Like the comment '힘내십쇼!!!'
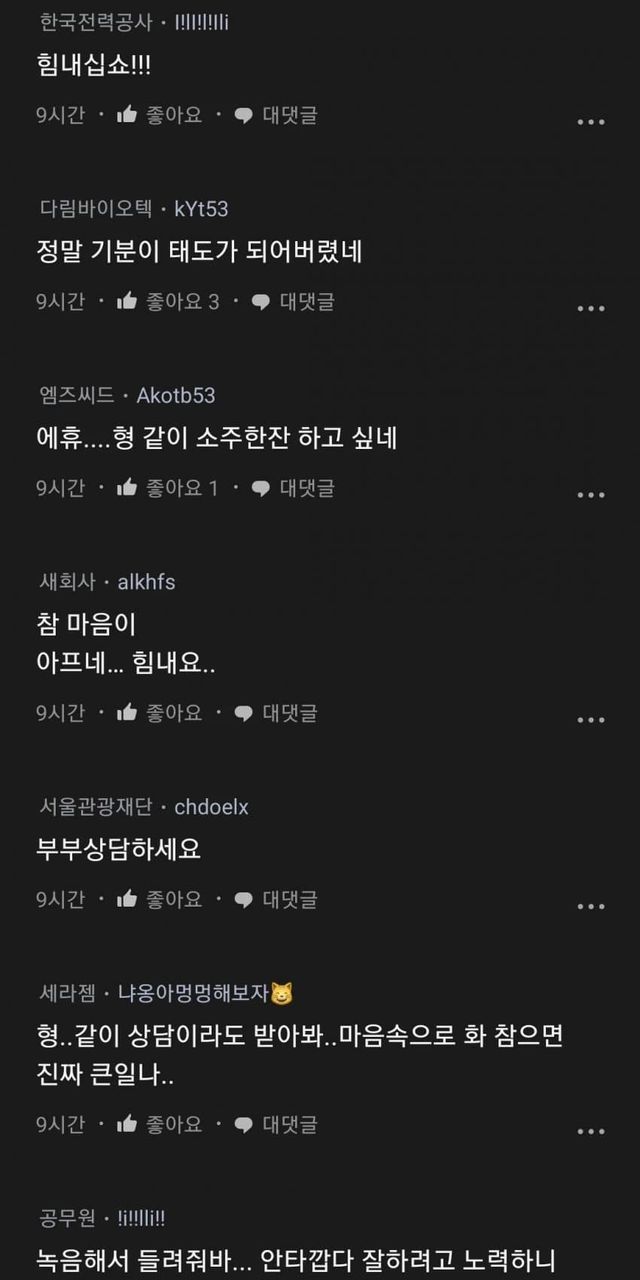Viewport: 640px width, 1280px height. [160, 115]
